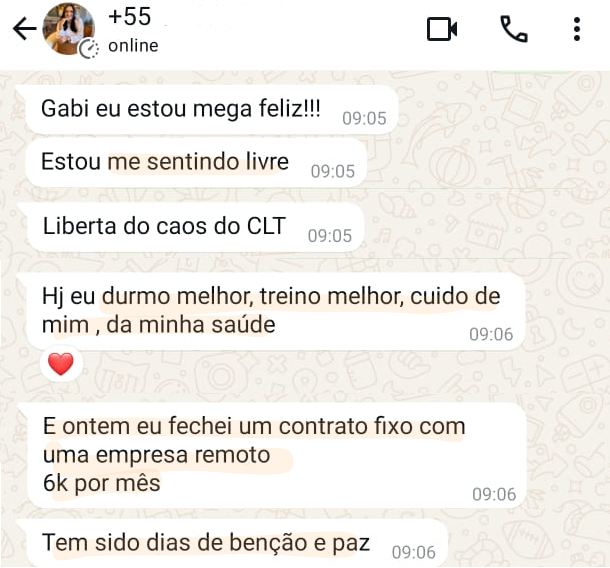The image size is (610, 568).
Task: Open the overflow menu
Action: [577, 29]
